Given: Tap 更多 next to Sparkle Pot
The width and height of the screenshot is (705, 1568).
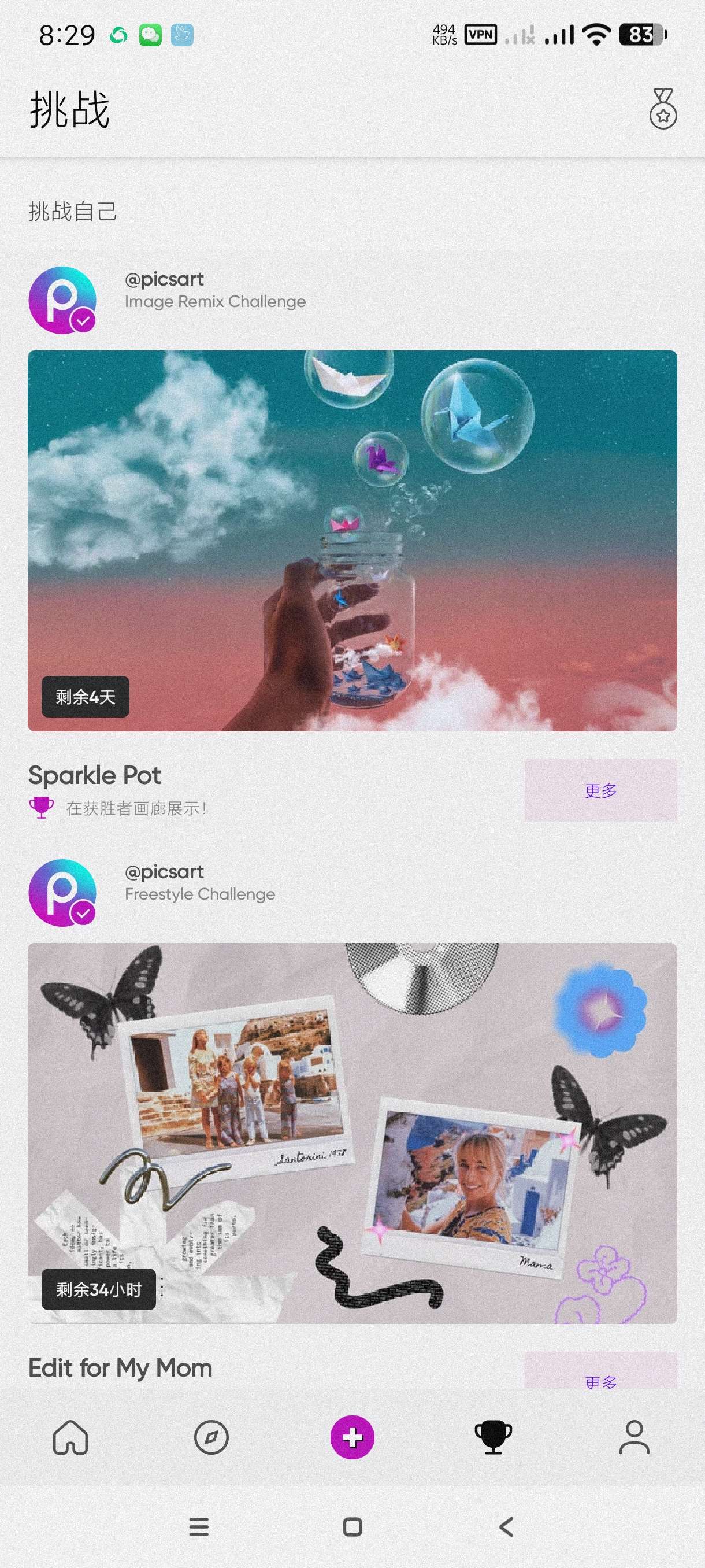Looking at the screenshot, I should (600, 790).
